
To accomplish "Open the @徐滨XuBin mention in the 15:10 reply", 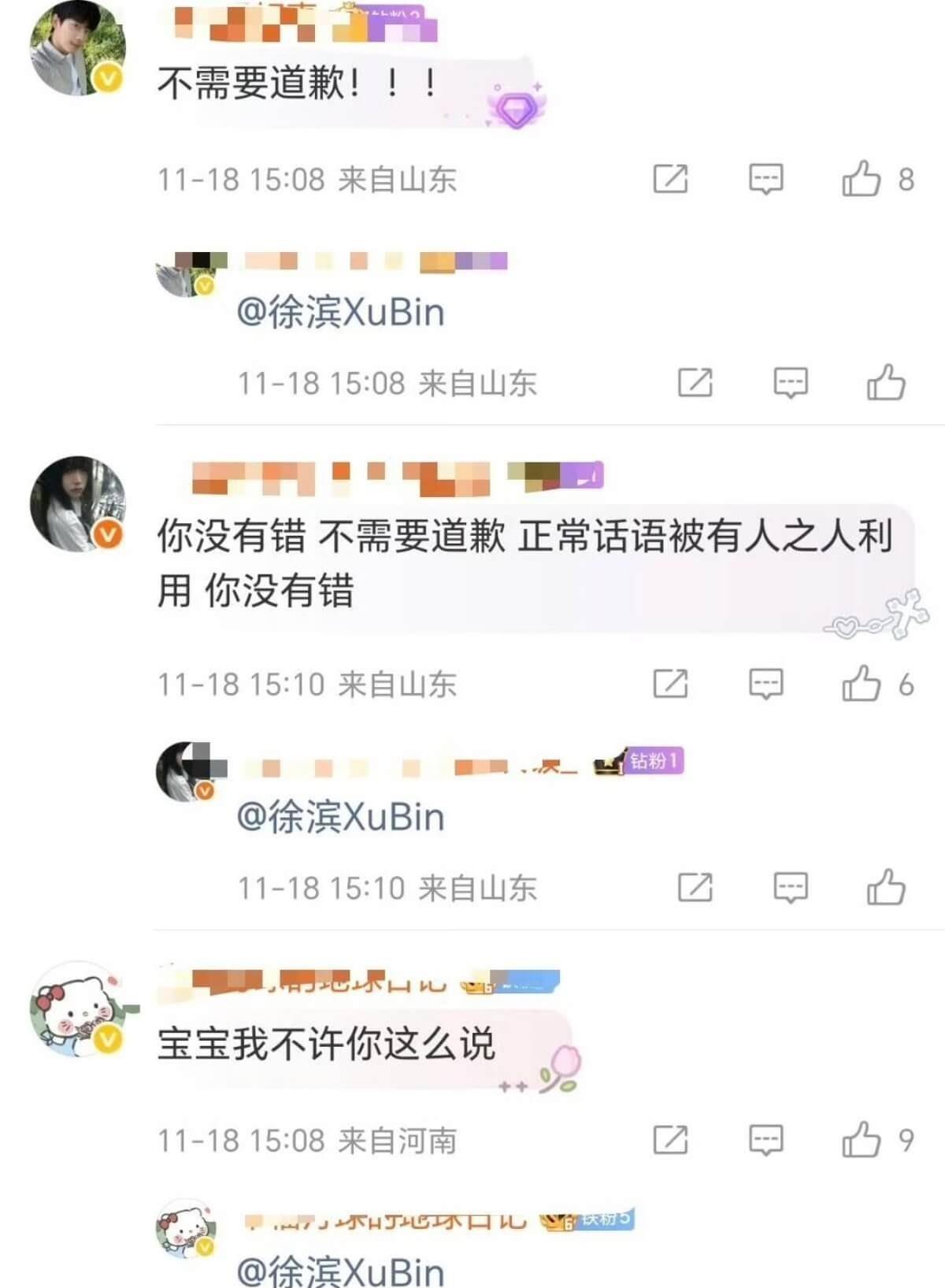I will (340, 817).
